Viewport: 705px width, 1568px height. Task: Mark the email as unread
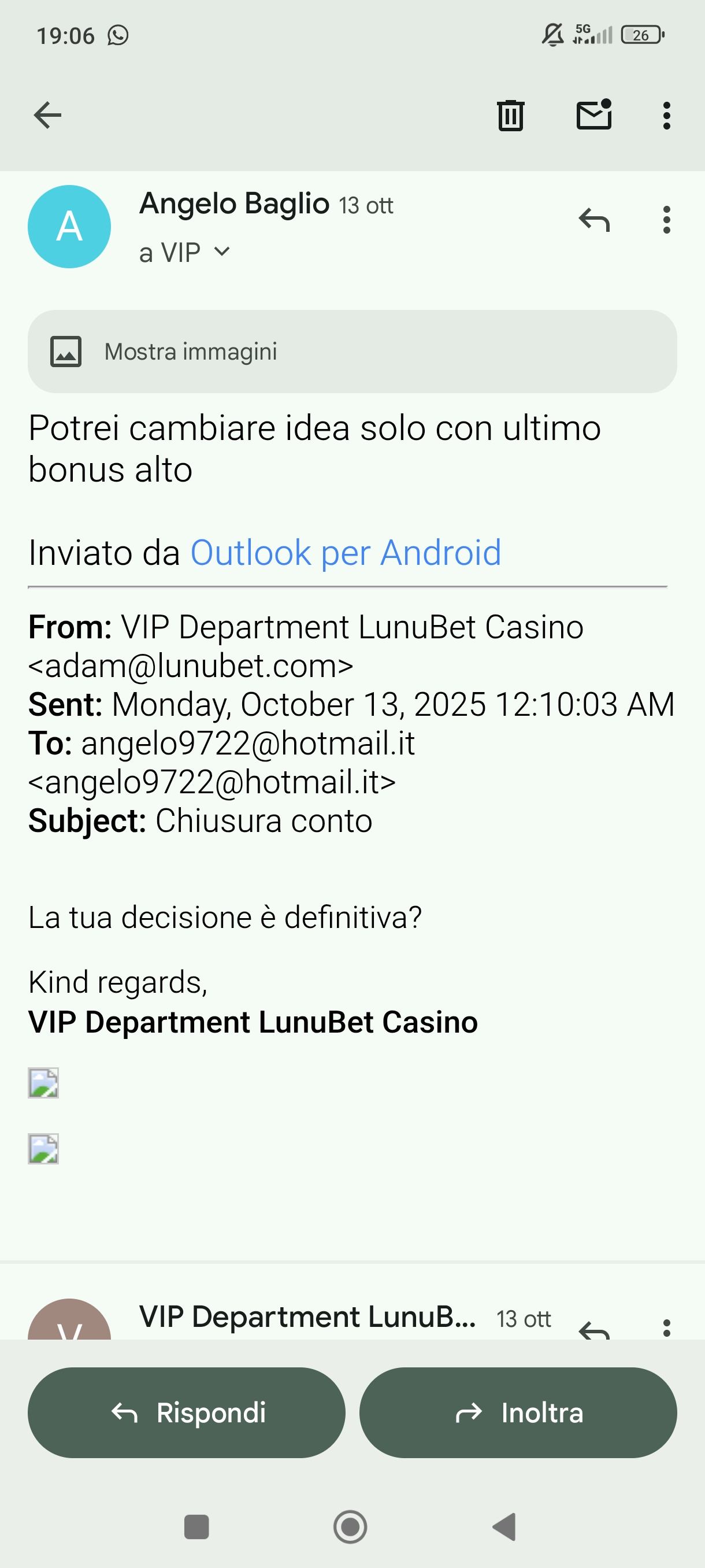(x=593, y=115)
